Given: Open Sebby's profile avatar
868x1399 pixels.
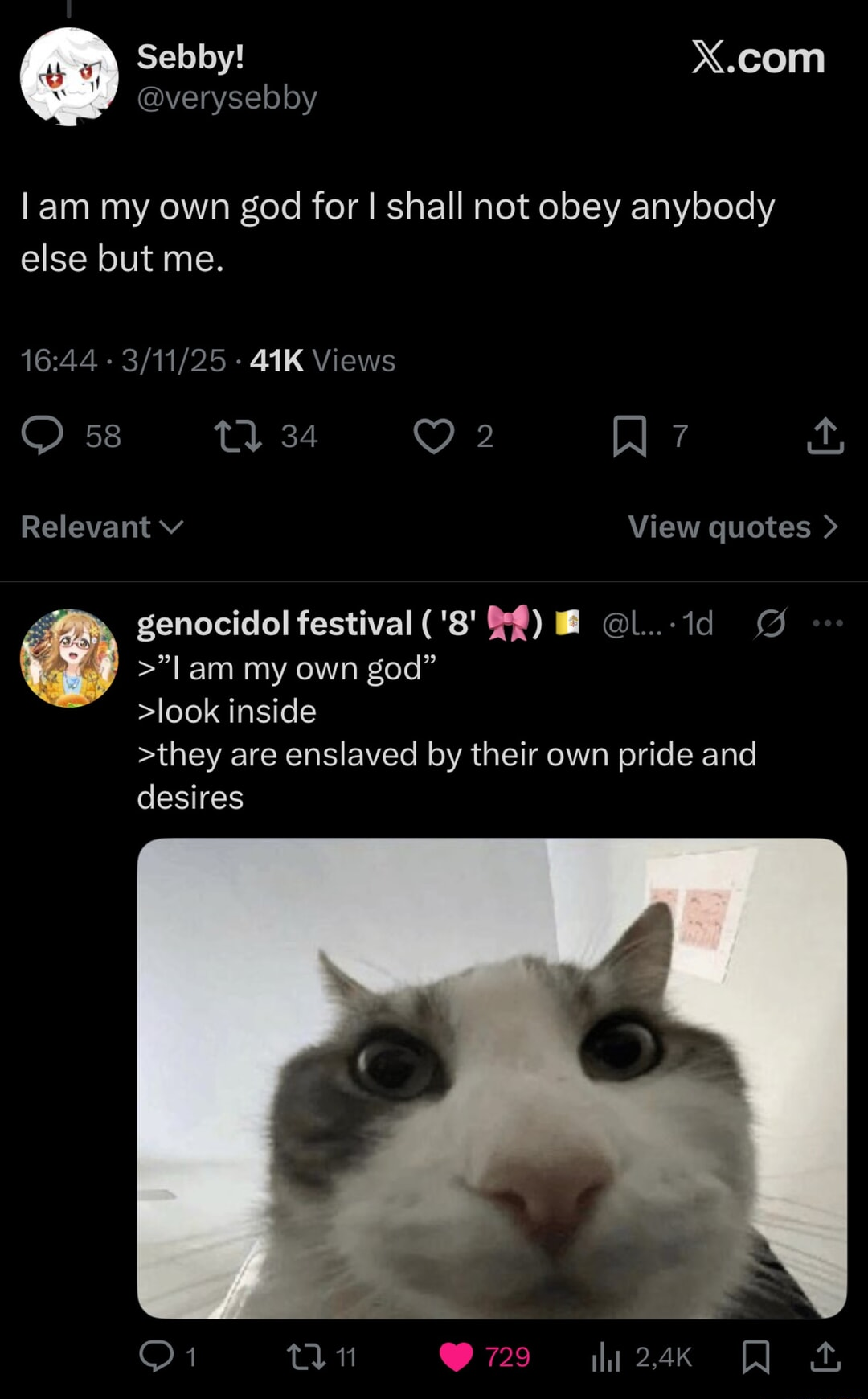Looking at the screenshot, I should [x=71, y=76].
